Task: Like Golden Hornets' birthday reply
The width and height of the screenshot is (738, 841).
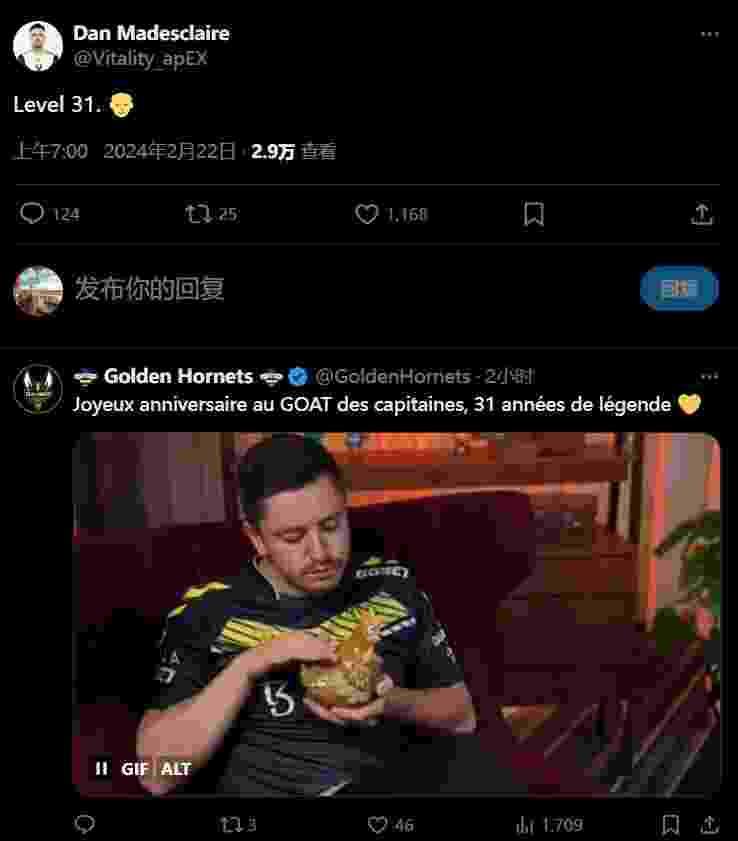Action: coord(377,825)
